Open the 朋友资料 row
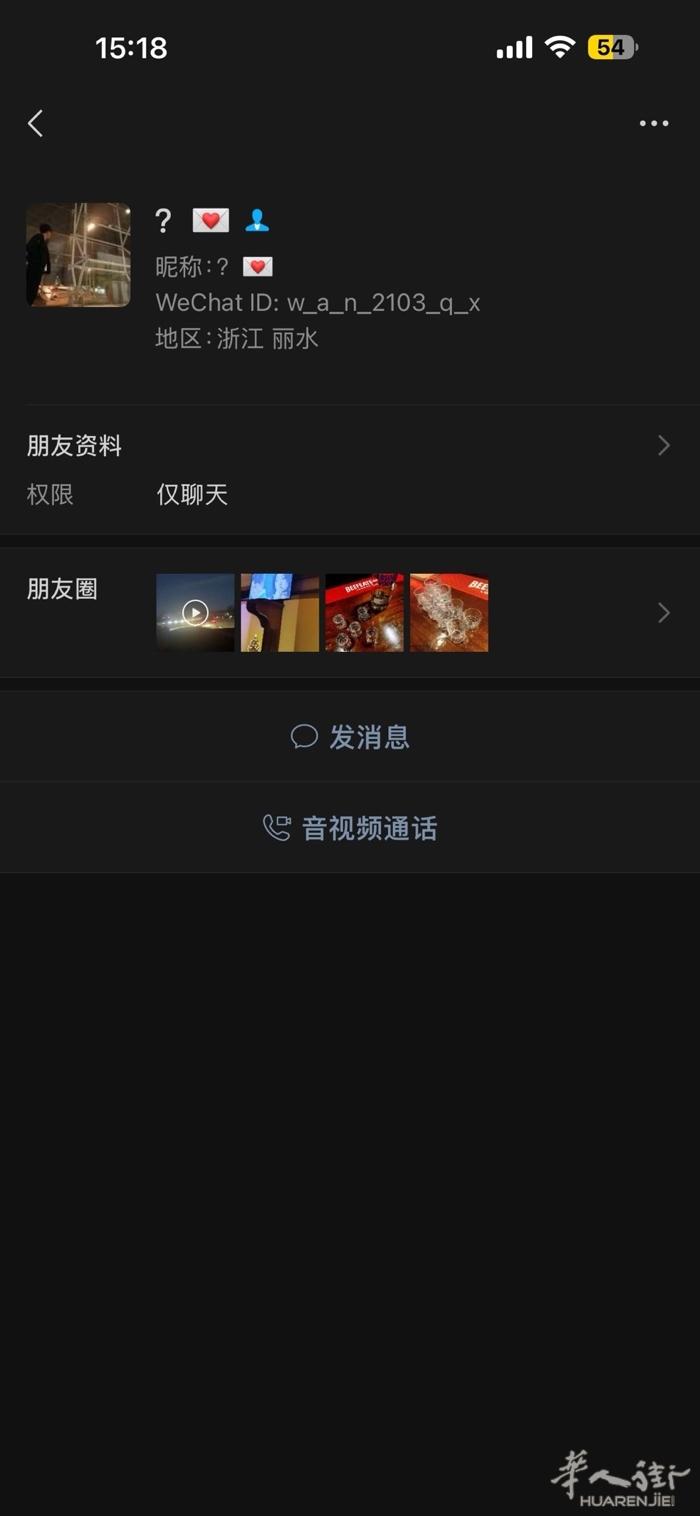The width and height of the screenshot is (700, 1516). [x=349, y=446]
